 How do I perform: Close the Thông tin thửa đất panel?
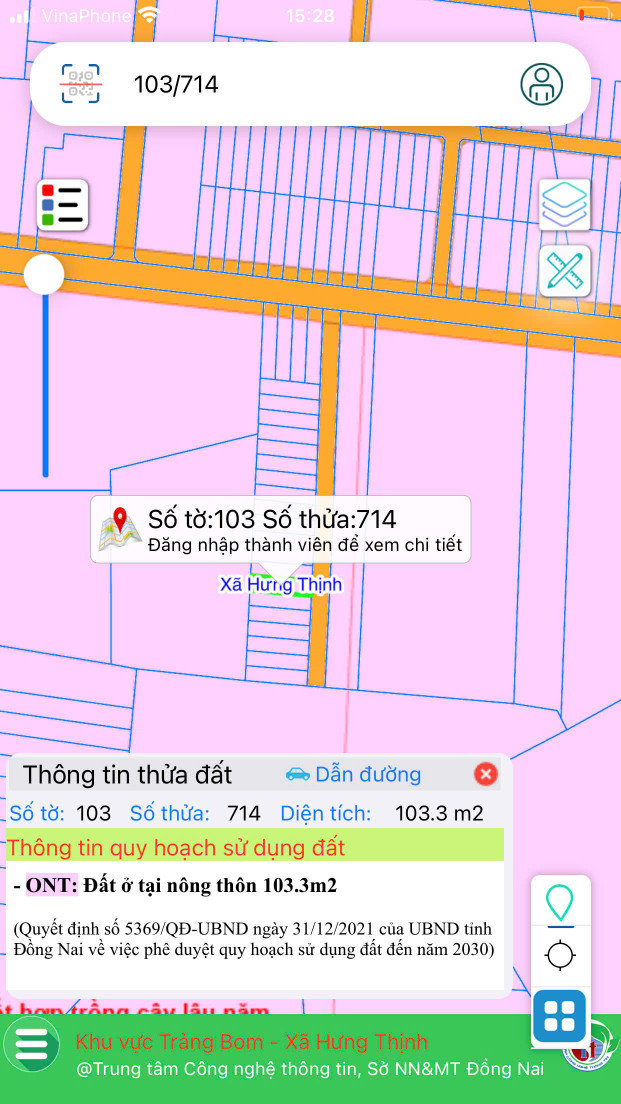[485, 774]
